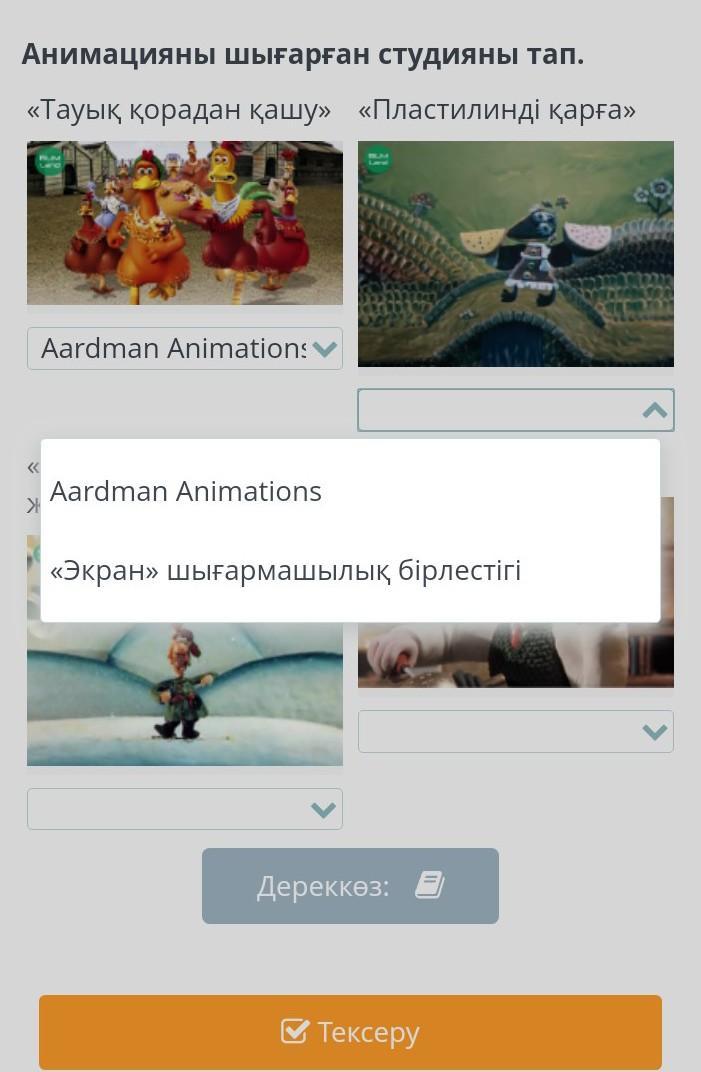This screenshot has height=1072, width=701.
Task: Select Aardman Animations from the open list
Action: 186,491
